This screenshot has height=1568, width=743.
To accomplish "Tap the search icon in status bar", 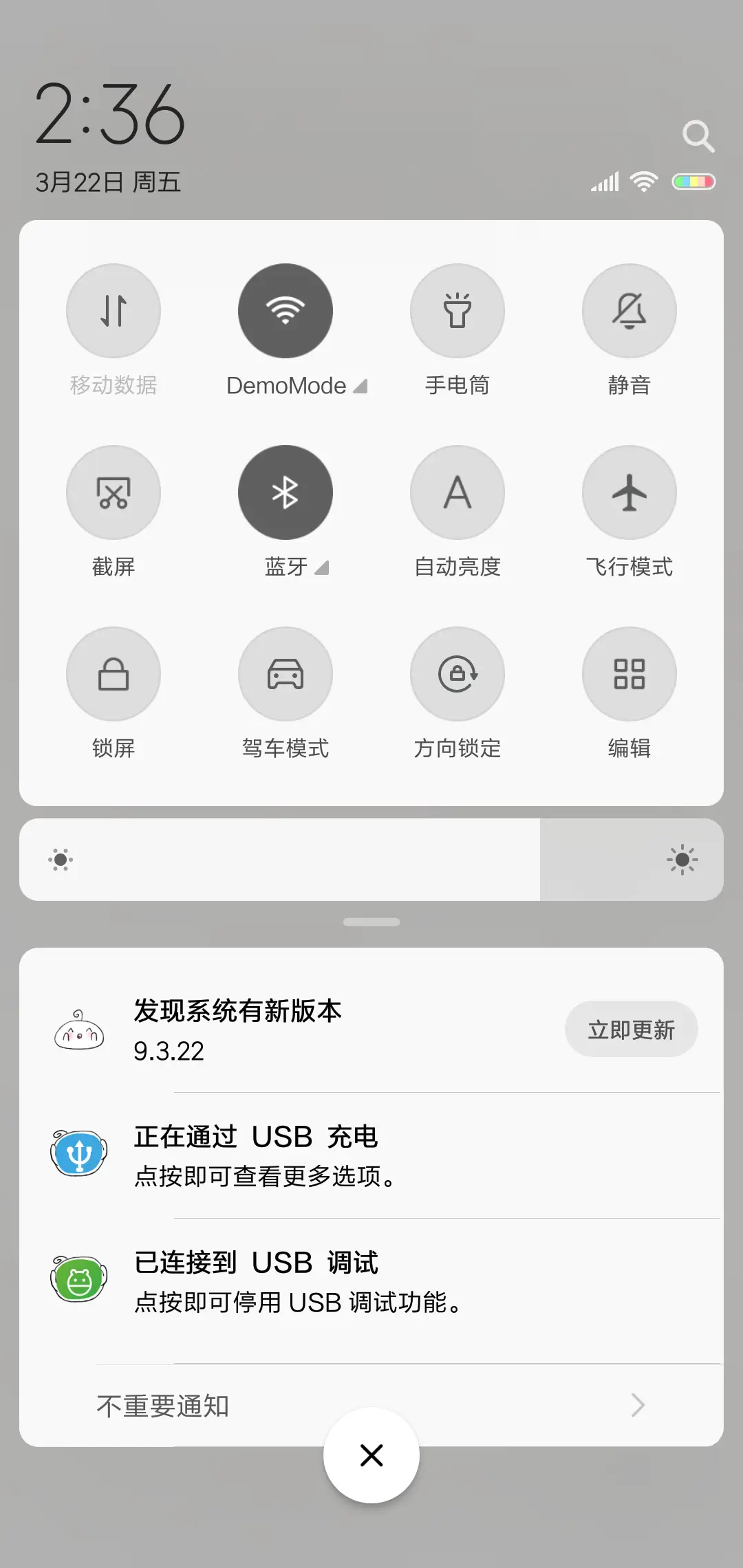I will click(700, 135).
